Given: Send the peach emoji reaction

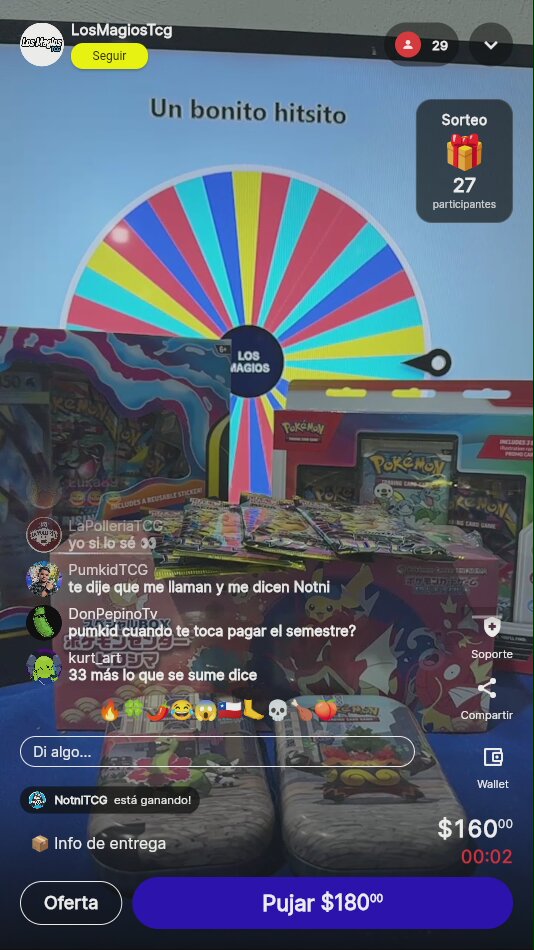Looking at the screenshot, I should click(325, 709).
